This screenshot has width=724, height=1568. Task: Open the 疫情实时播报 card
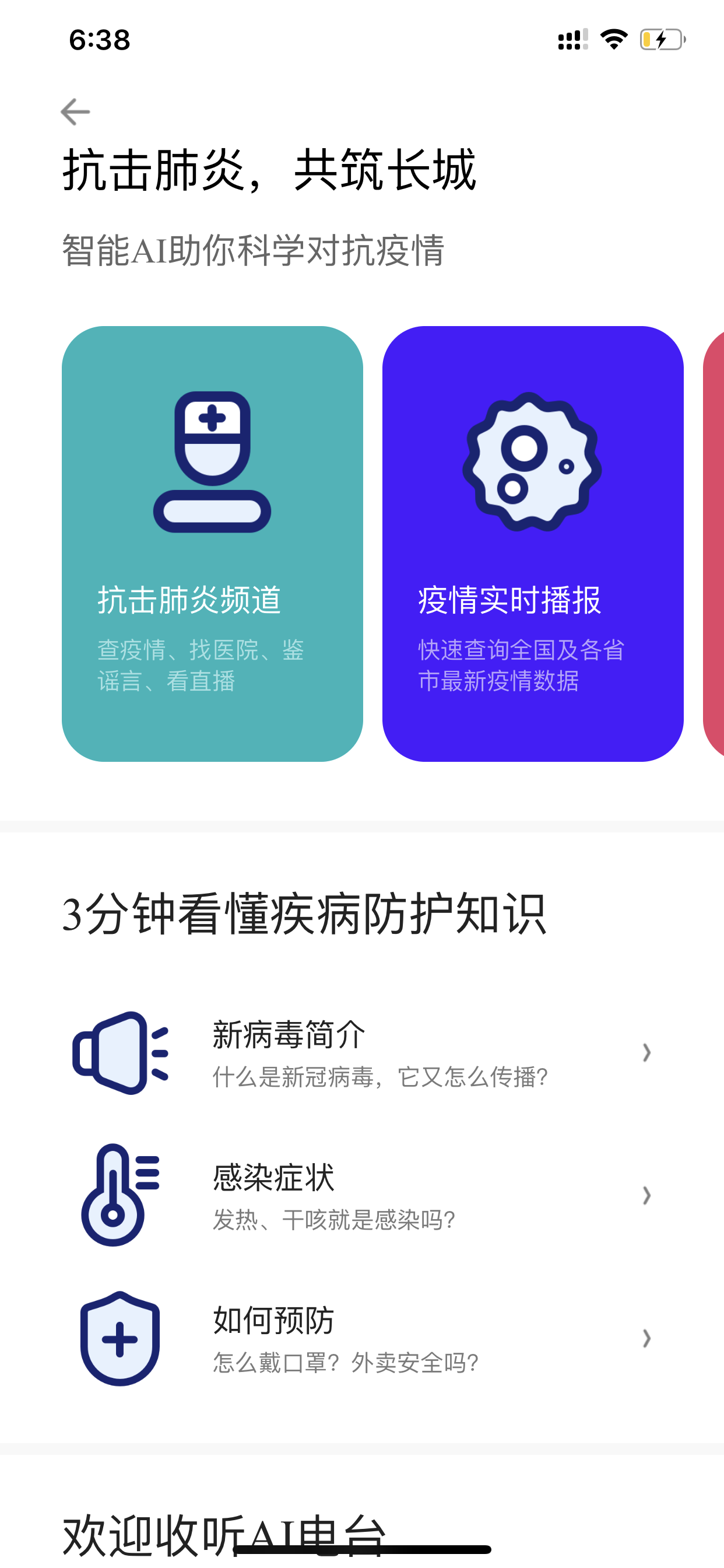(x=533, y=544)
